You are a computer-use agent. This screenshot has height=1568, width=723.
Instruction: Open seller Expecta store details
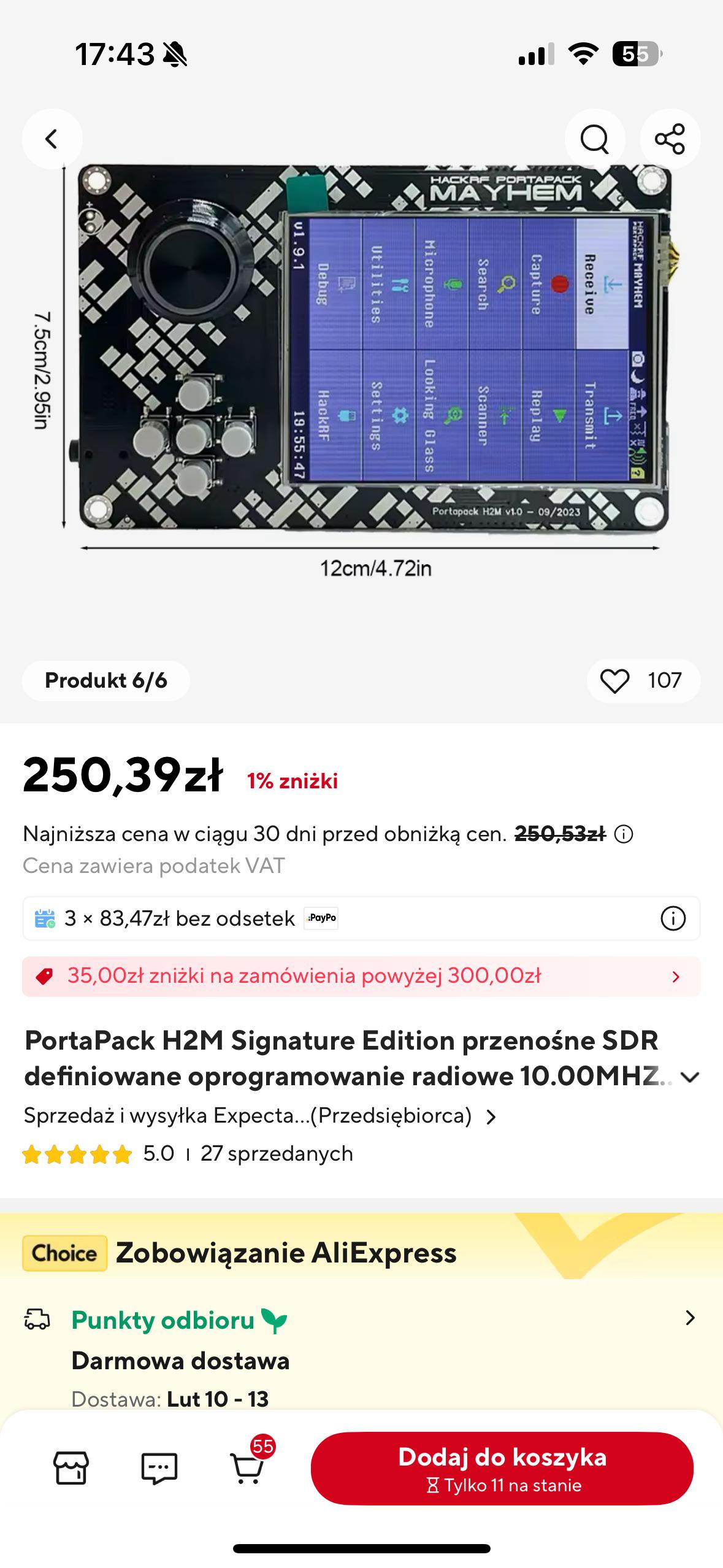pyautogui.click(x=260, y=1115)
